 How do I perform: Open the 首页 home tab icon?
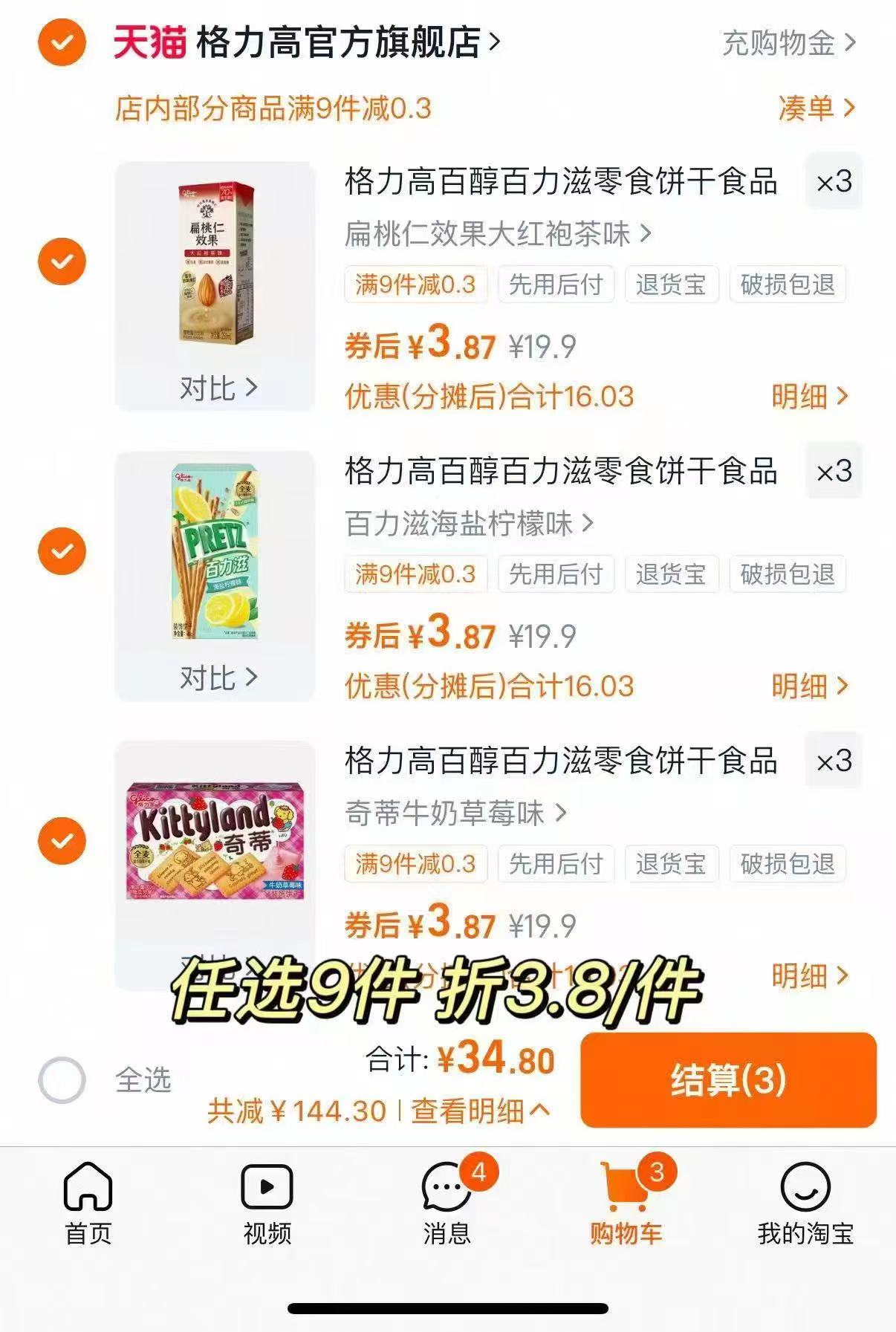(x=88, y=1205)
